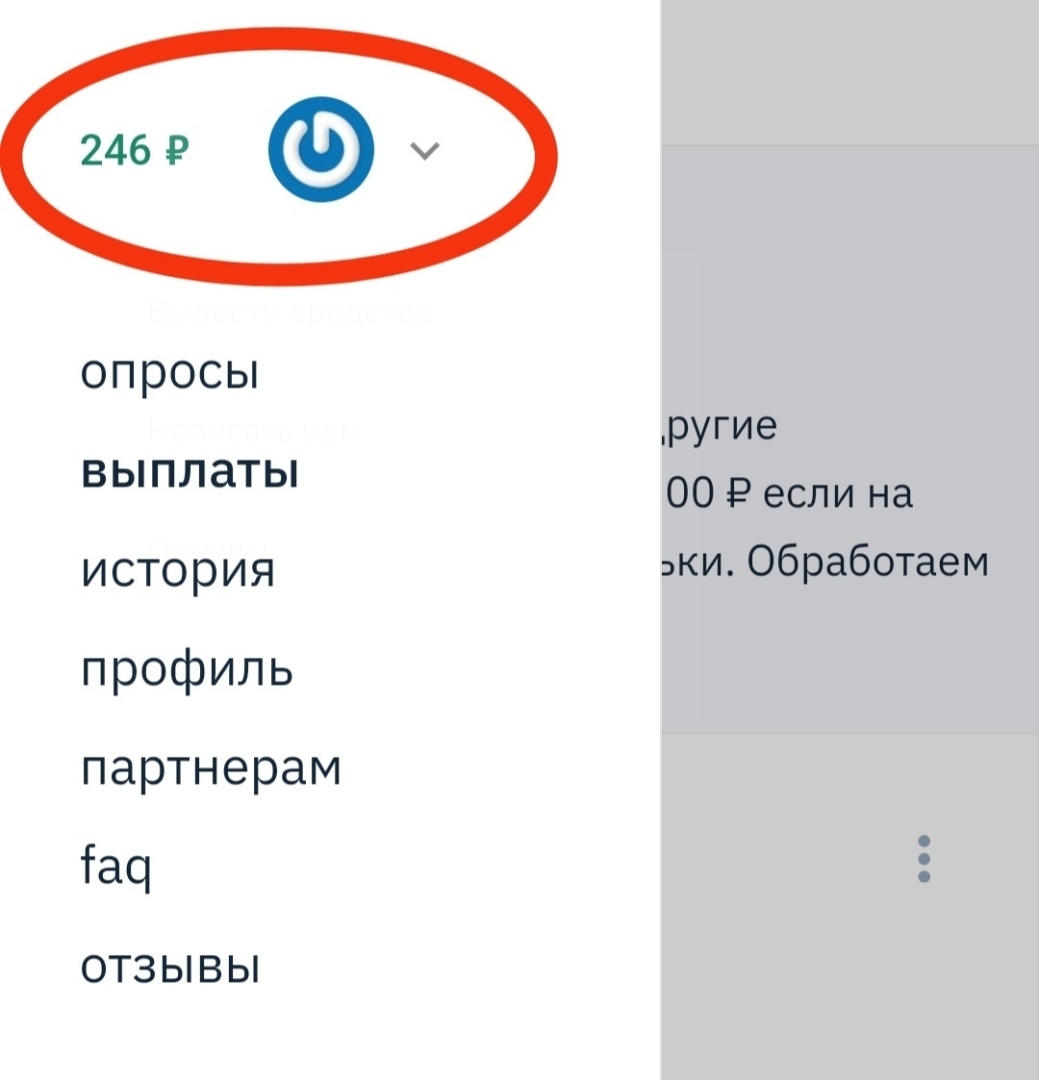Open the three-dot overflow menu

(x=924, y=858)
